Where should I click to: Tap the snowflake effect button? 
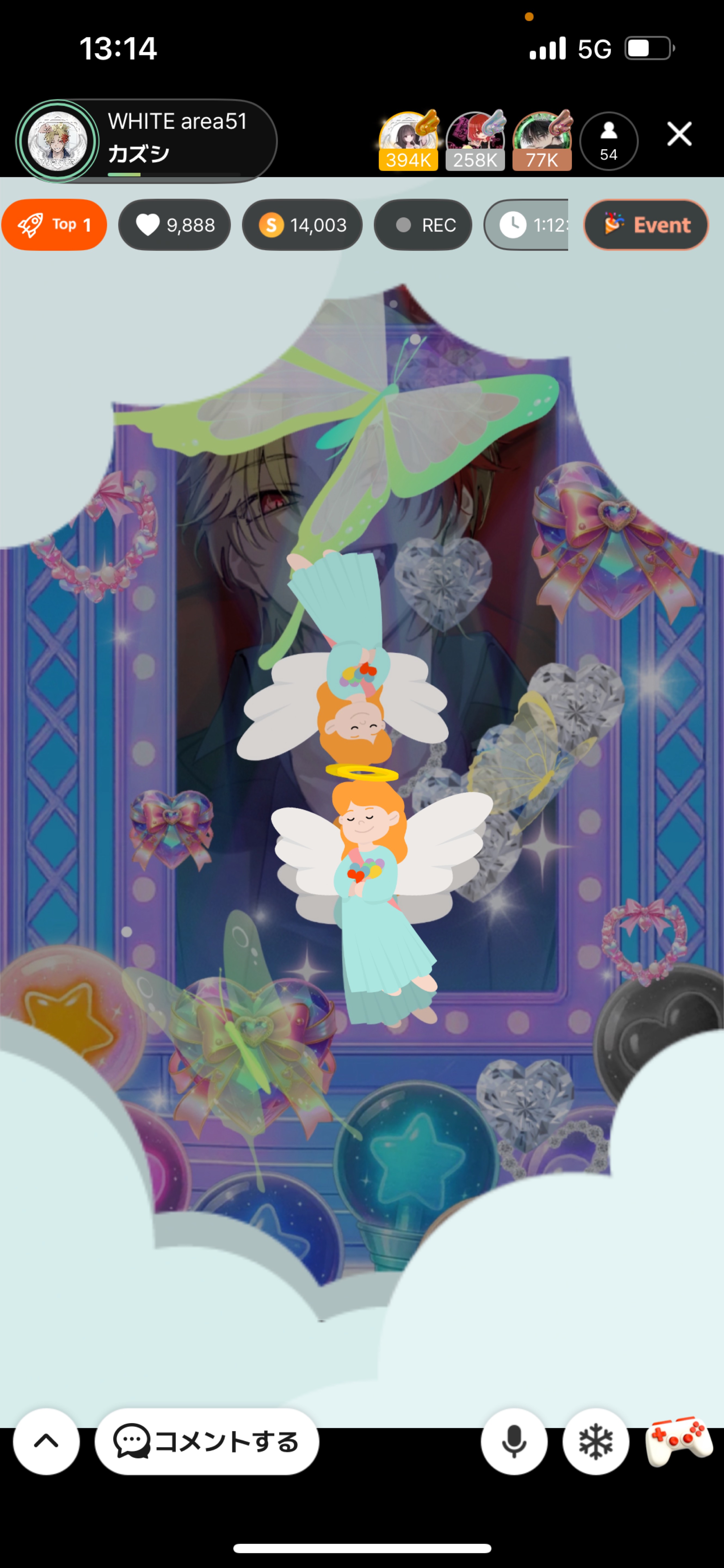pyautogui.click(x=596, y=1441)
